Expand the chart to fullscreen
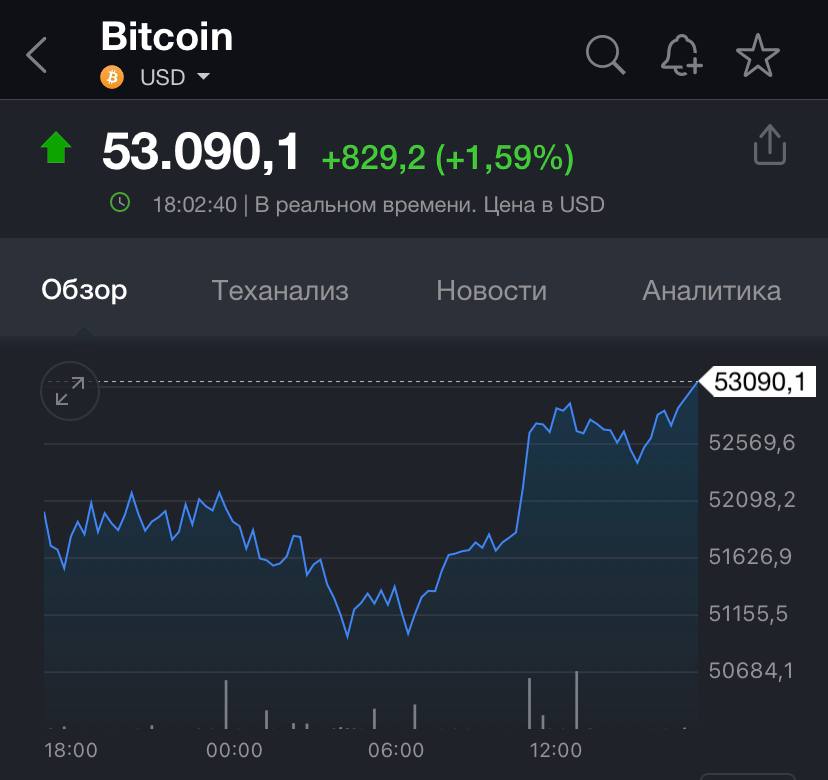This screenshot has width=828, height=780. [x=70, y=391]
